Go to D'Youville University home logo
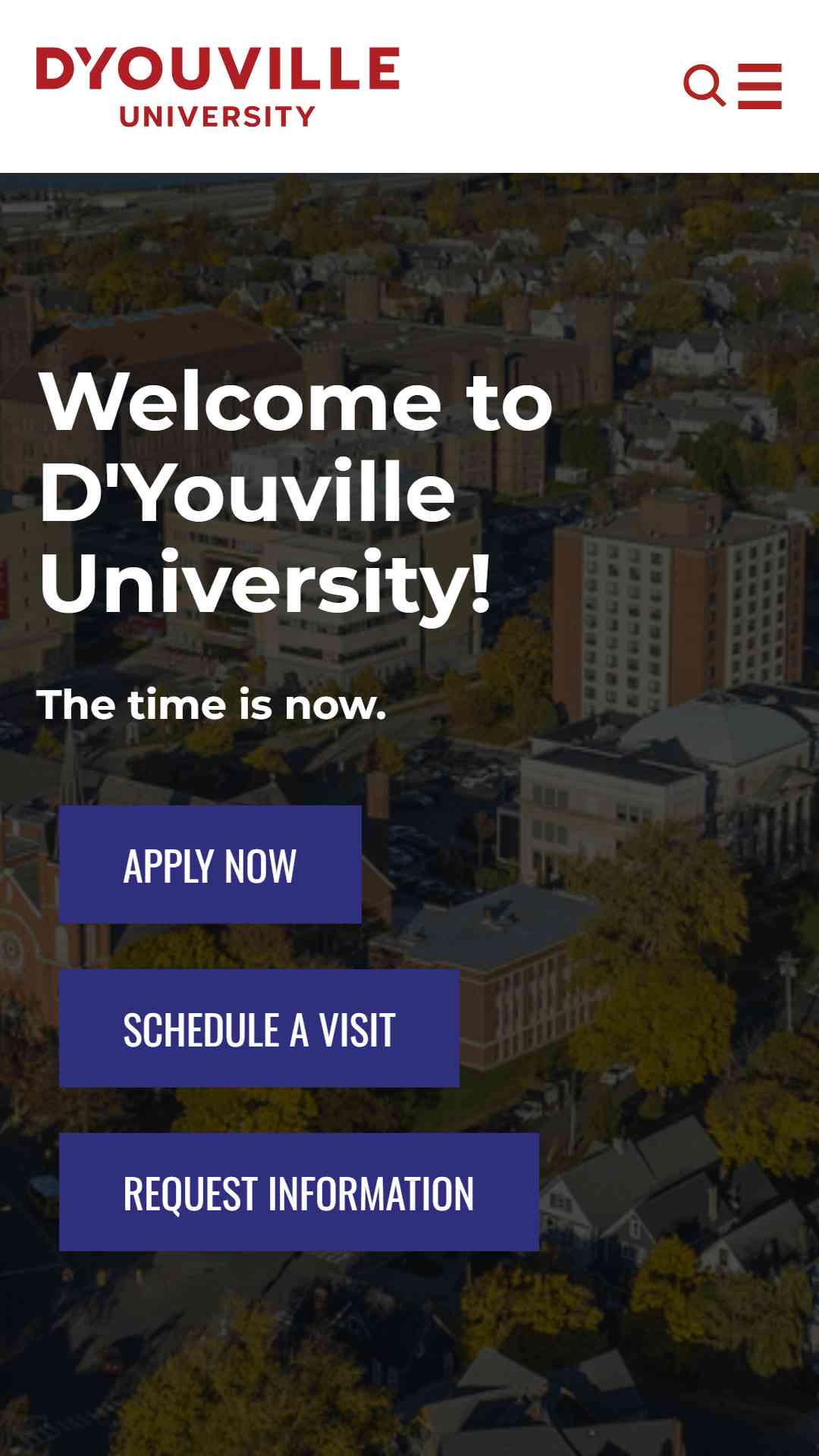Screen dimensions: 819x1456 218,86
